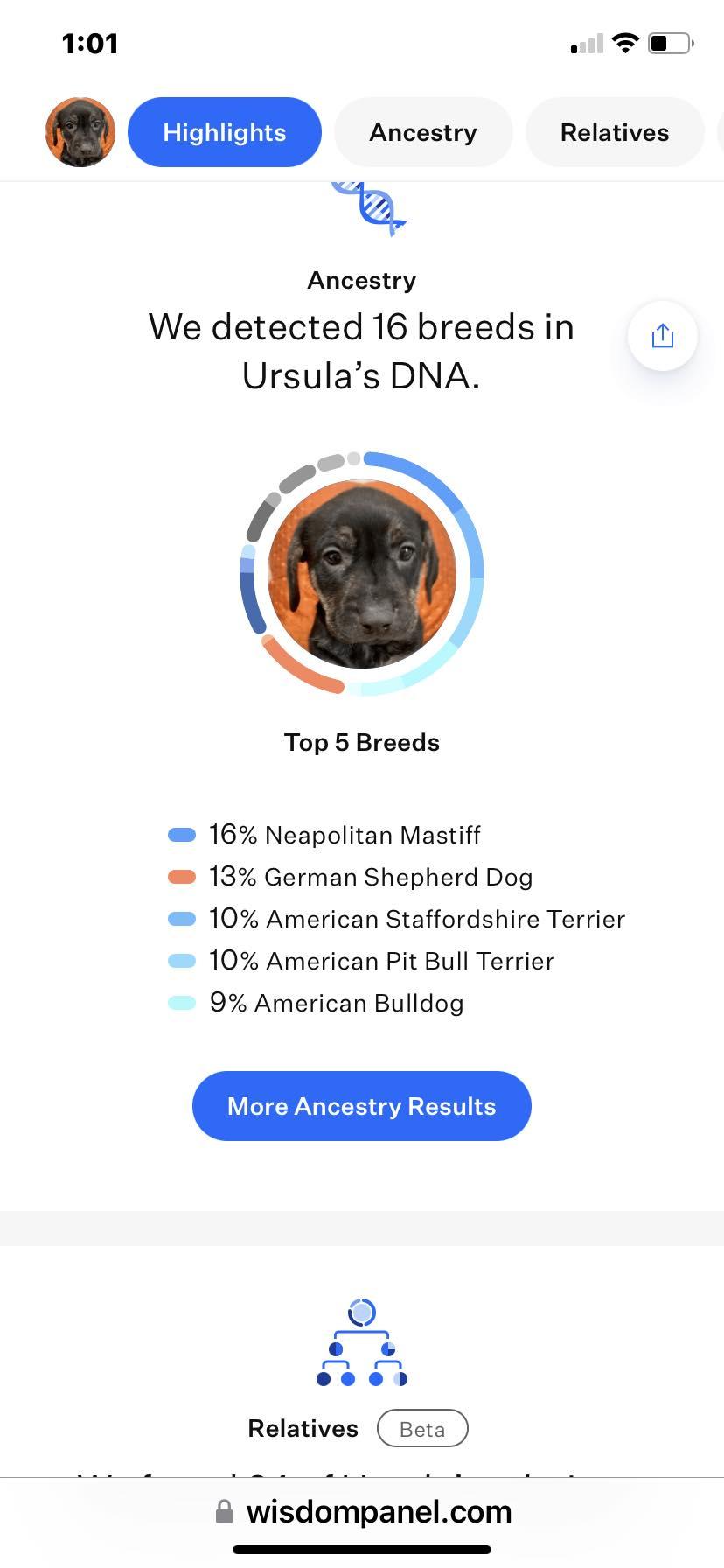Switch to the Relatives tab
Image resolution: width=724 pixels, height=1568 pixels.
pos(614,132)
